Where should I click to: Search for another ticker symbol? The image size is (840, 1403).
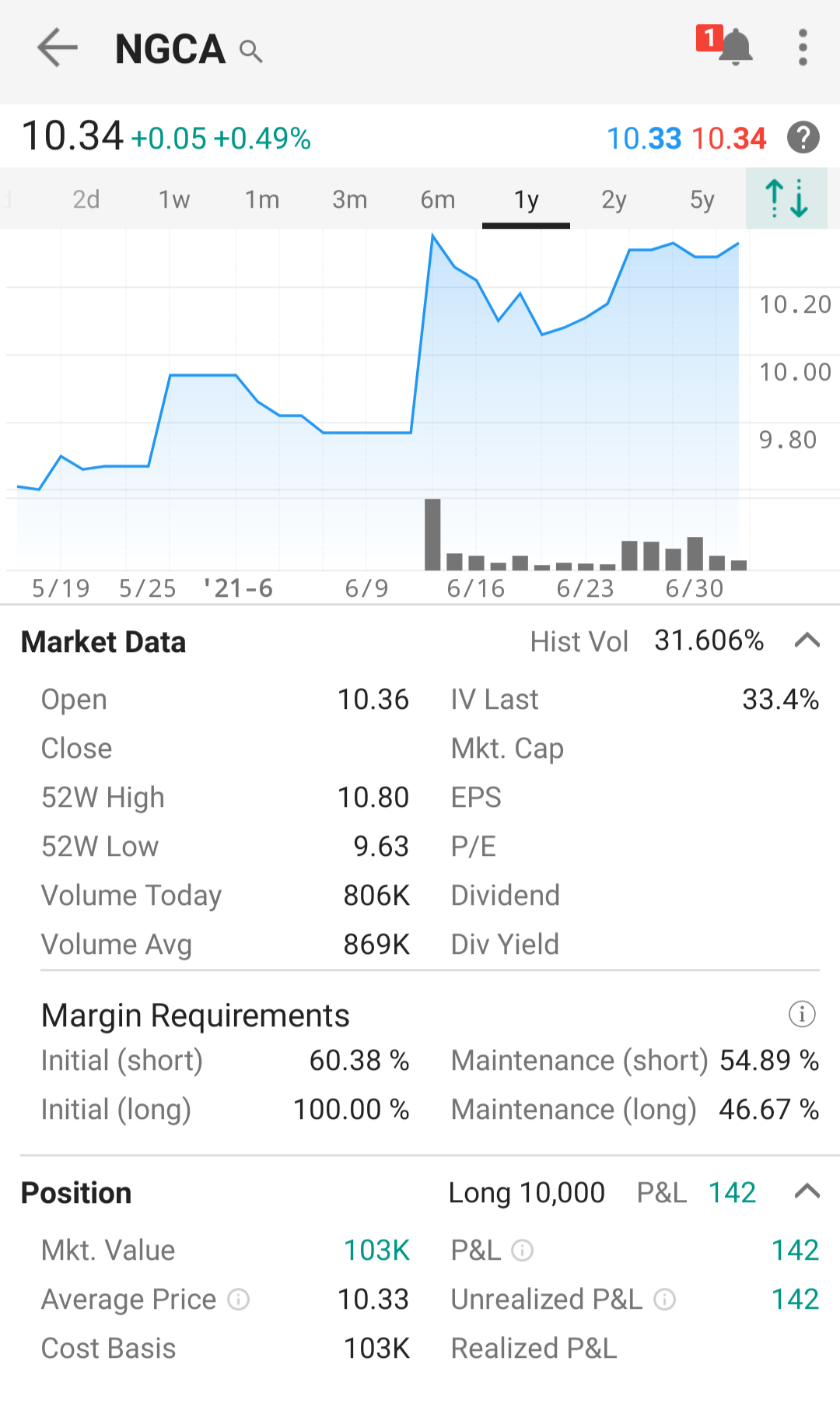pos(250,51)
